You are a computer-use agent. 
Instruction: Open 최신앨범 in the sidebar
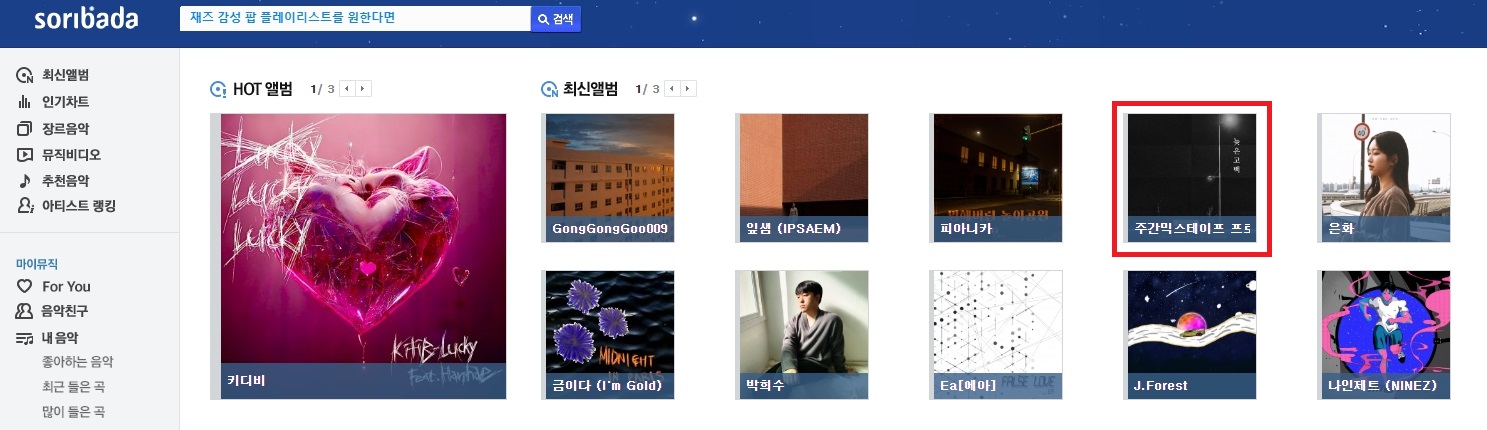pyautogui.click(x=66, y=75)
